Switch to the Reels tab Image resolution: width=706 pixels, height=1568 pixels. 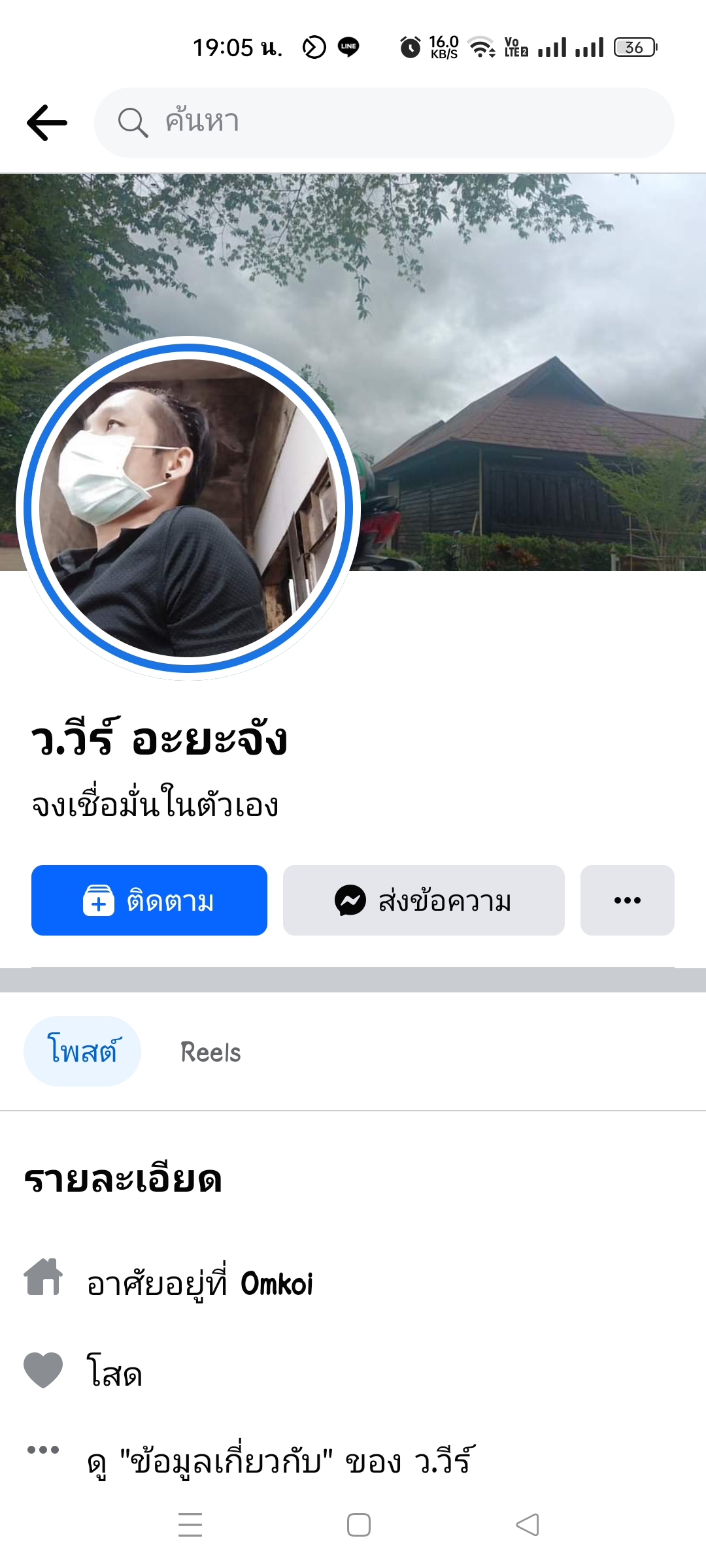click(210, 1053)
